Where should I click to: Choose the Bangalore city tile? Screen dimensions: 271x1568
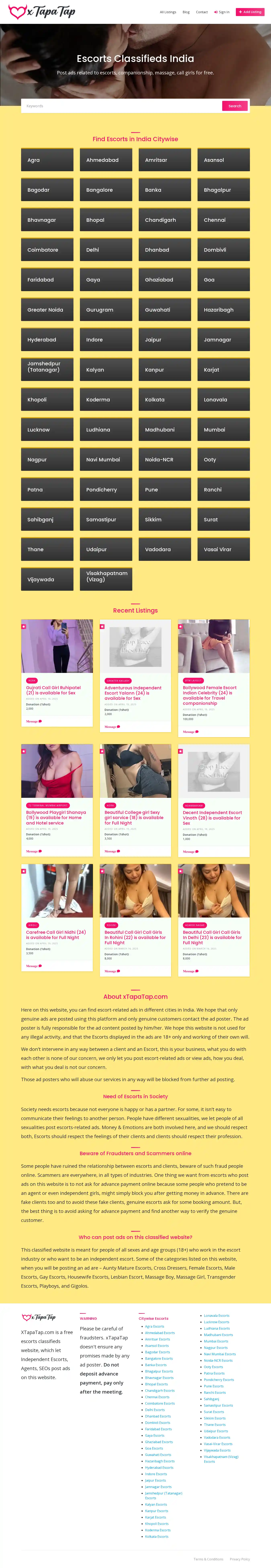tap(106, 190)
